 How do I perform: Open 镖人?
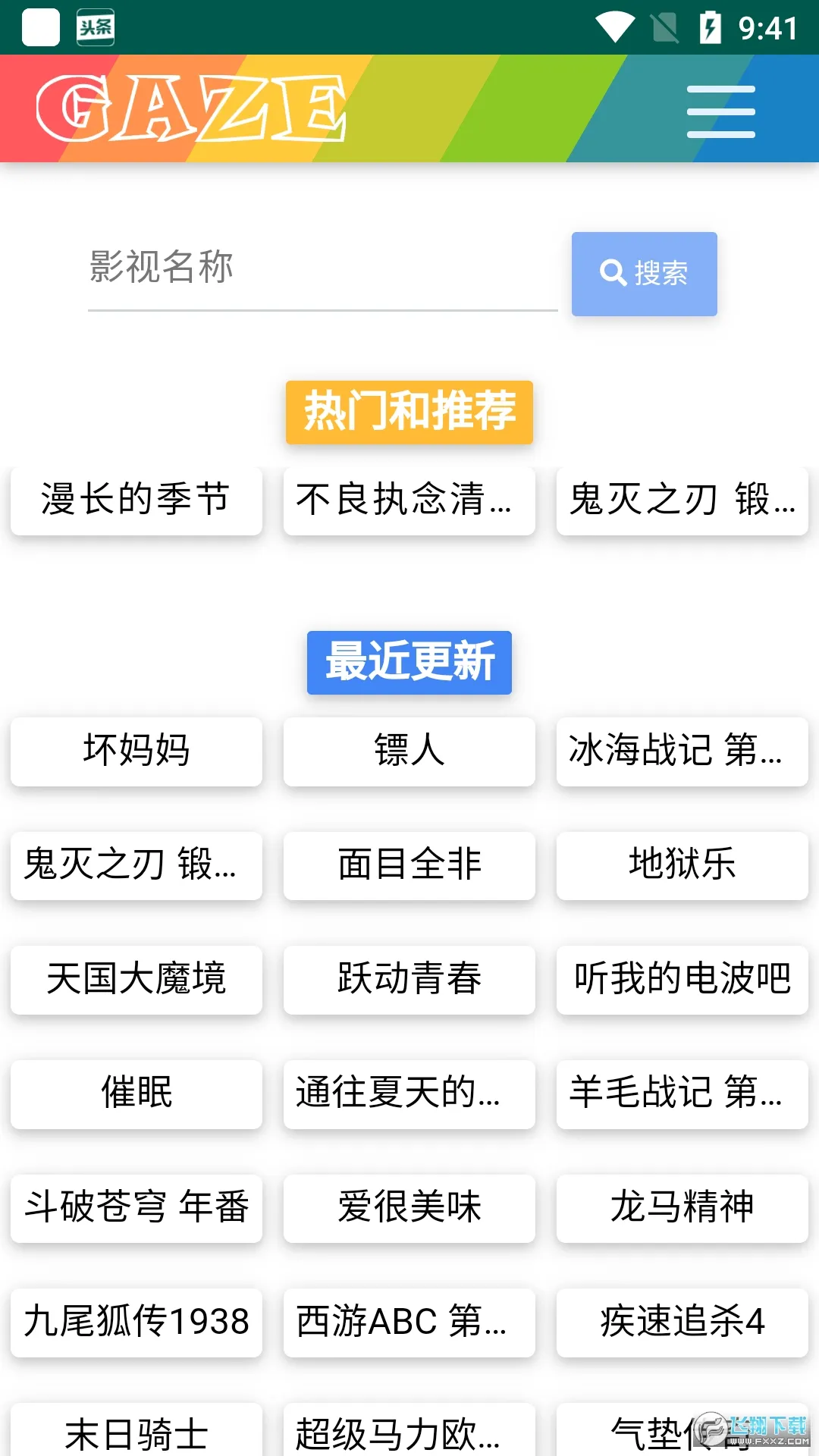409,751
